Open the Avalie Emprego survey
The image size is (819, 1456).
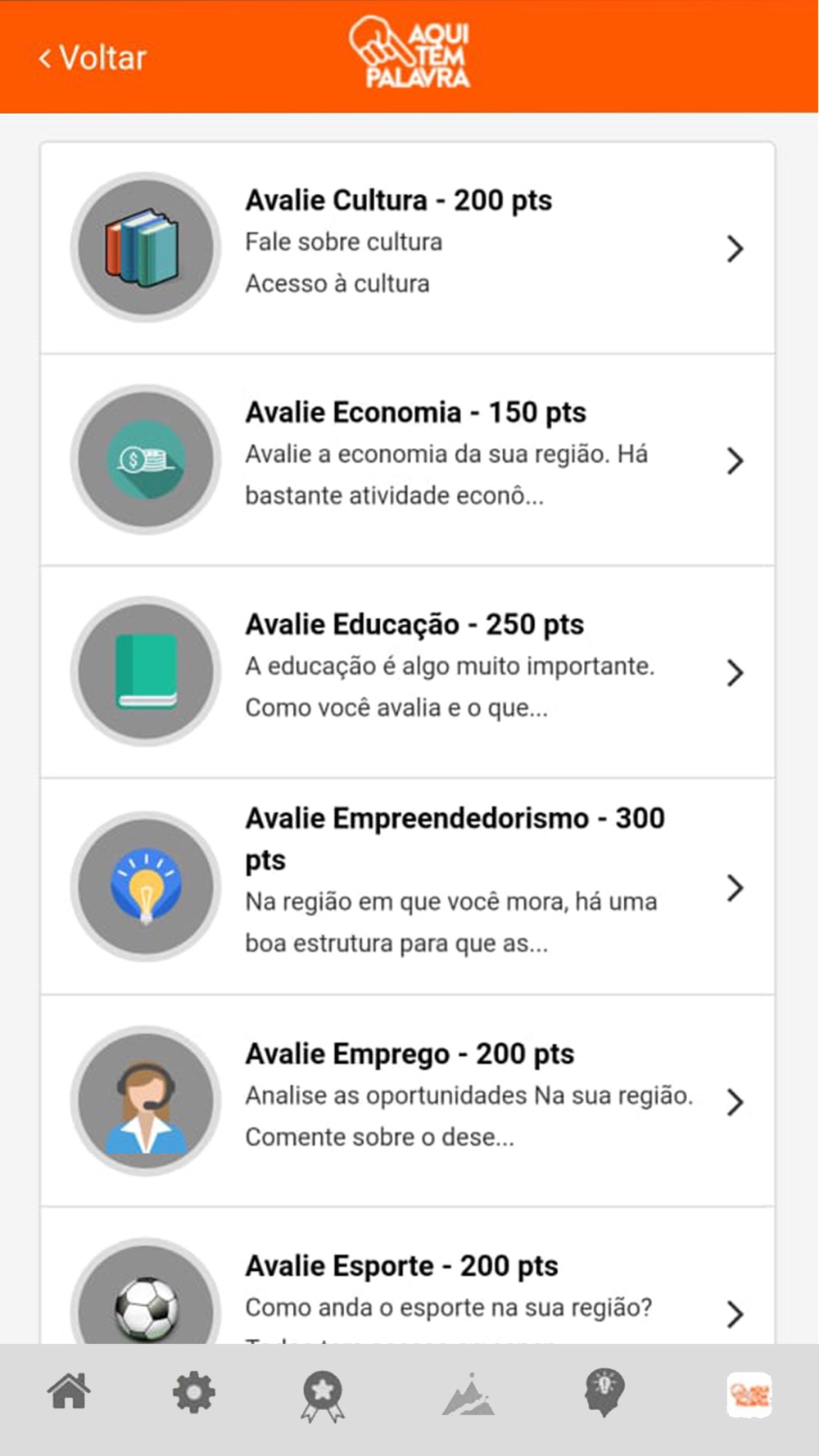407,1101
